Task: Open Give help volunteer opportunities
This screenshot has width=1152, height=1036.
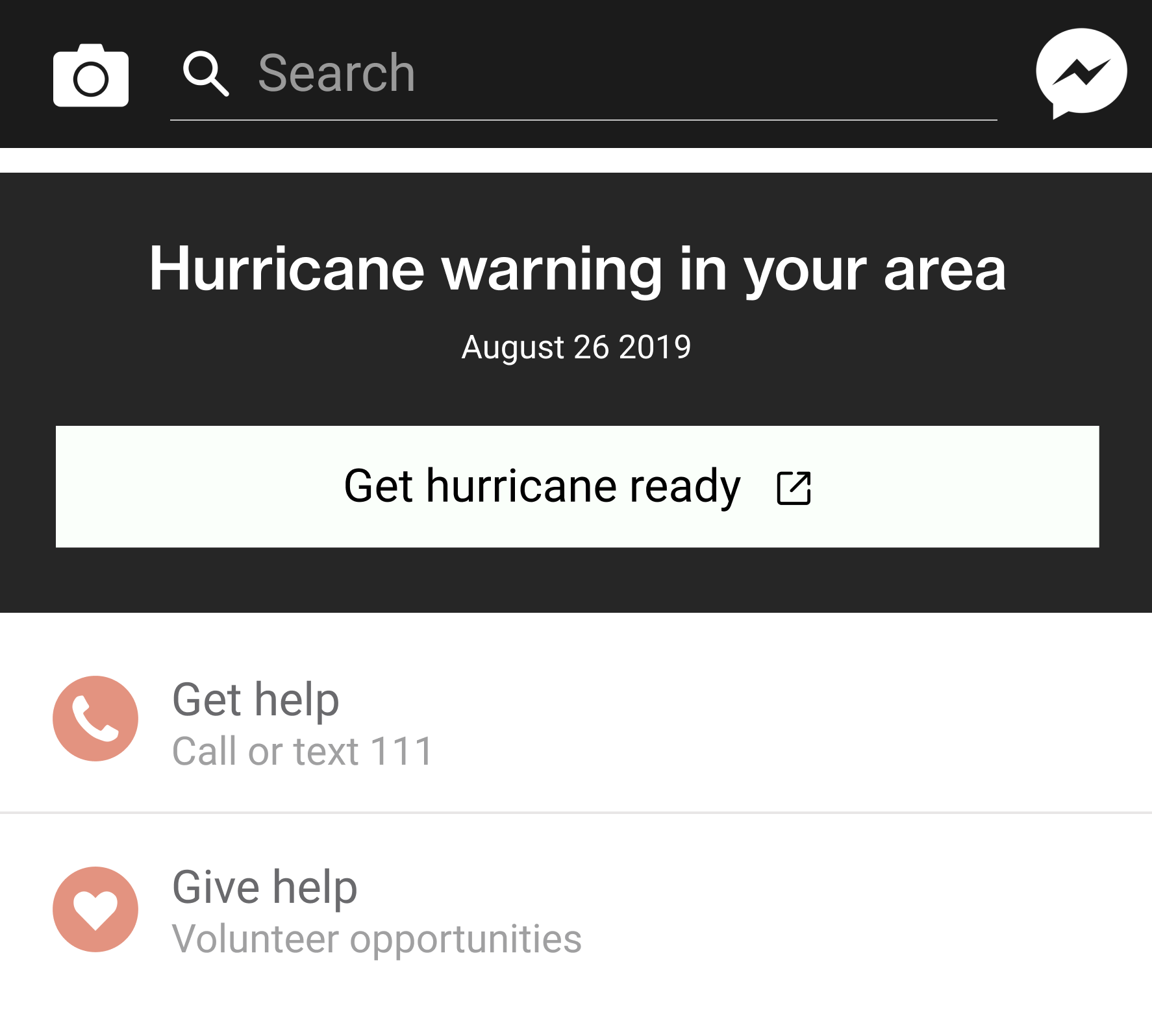Action: click(x=377, y=910)
